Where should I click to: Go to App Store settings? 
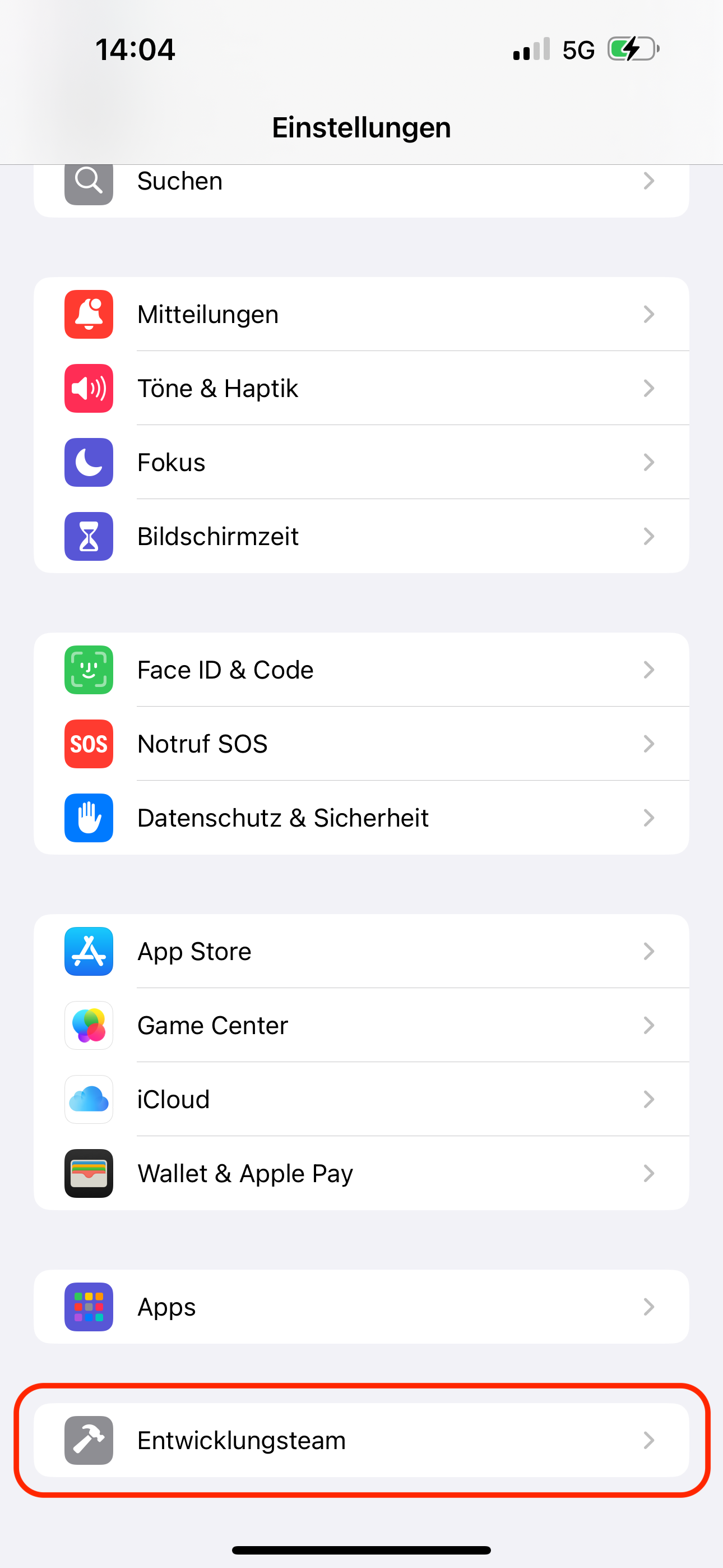click(x=361, y=951)
